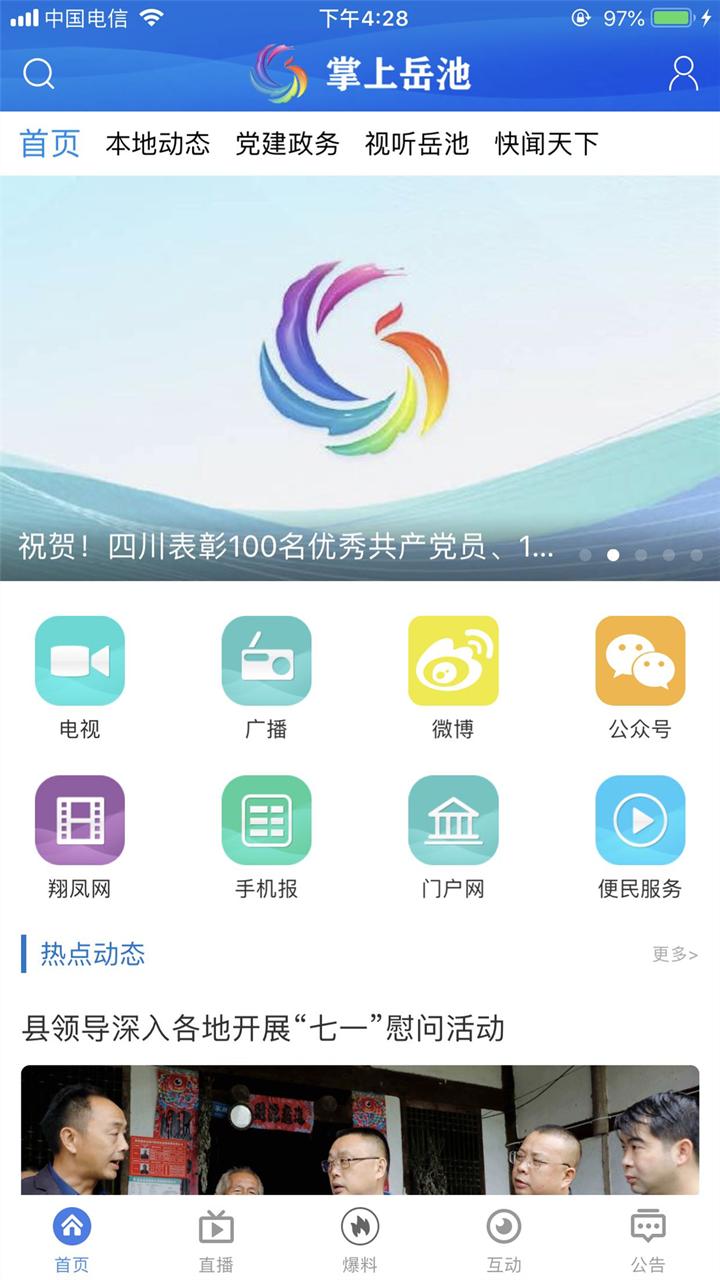Open the 便民服务 (Convenience Services) icon
Screen dimensions: 720x1280
tap(639, 820)
